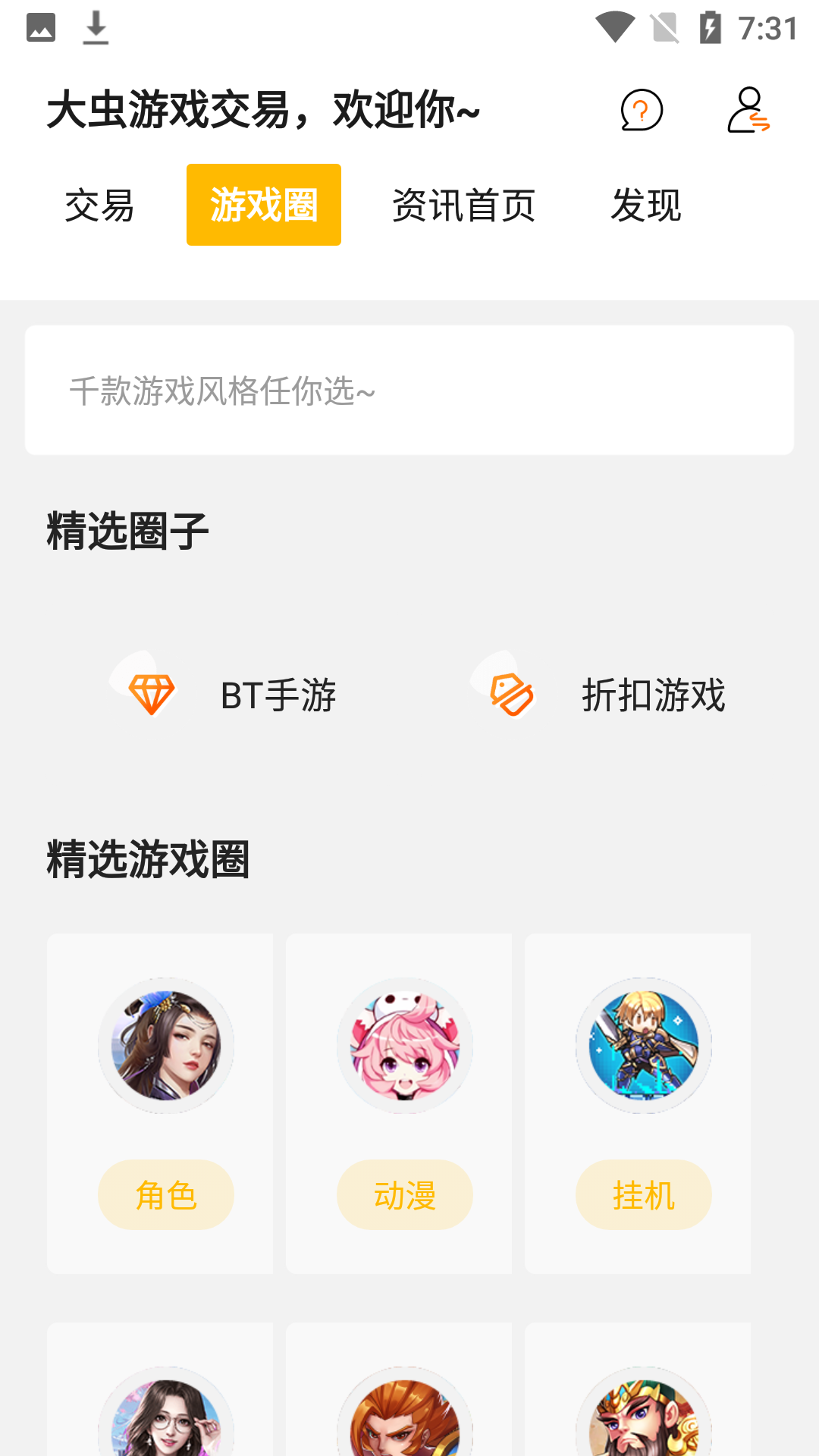Open the pink anime character avatar
Viewport: 819px width, 1456px height.
point(404,1045)
